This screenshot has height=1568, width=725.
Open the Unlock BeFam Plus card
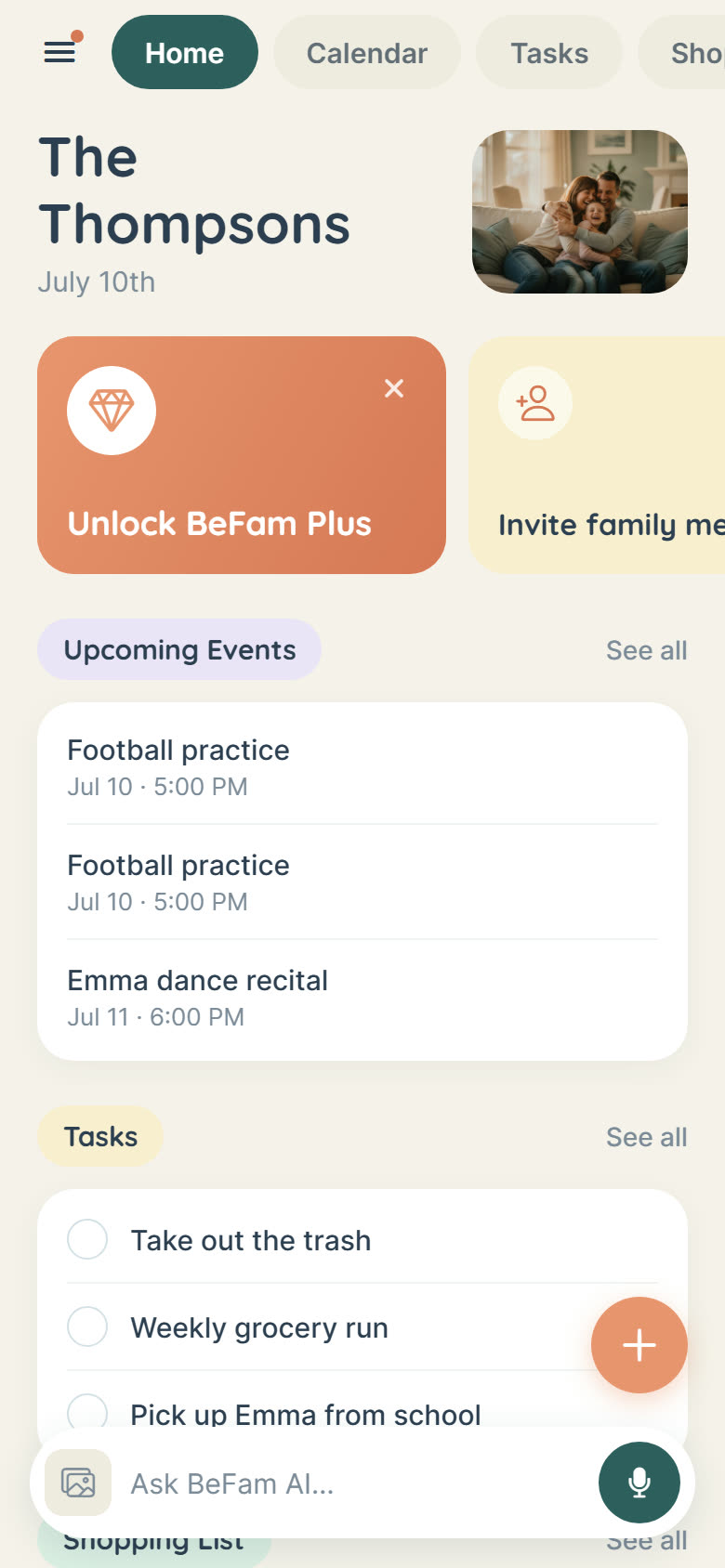pos(242,455)
